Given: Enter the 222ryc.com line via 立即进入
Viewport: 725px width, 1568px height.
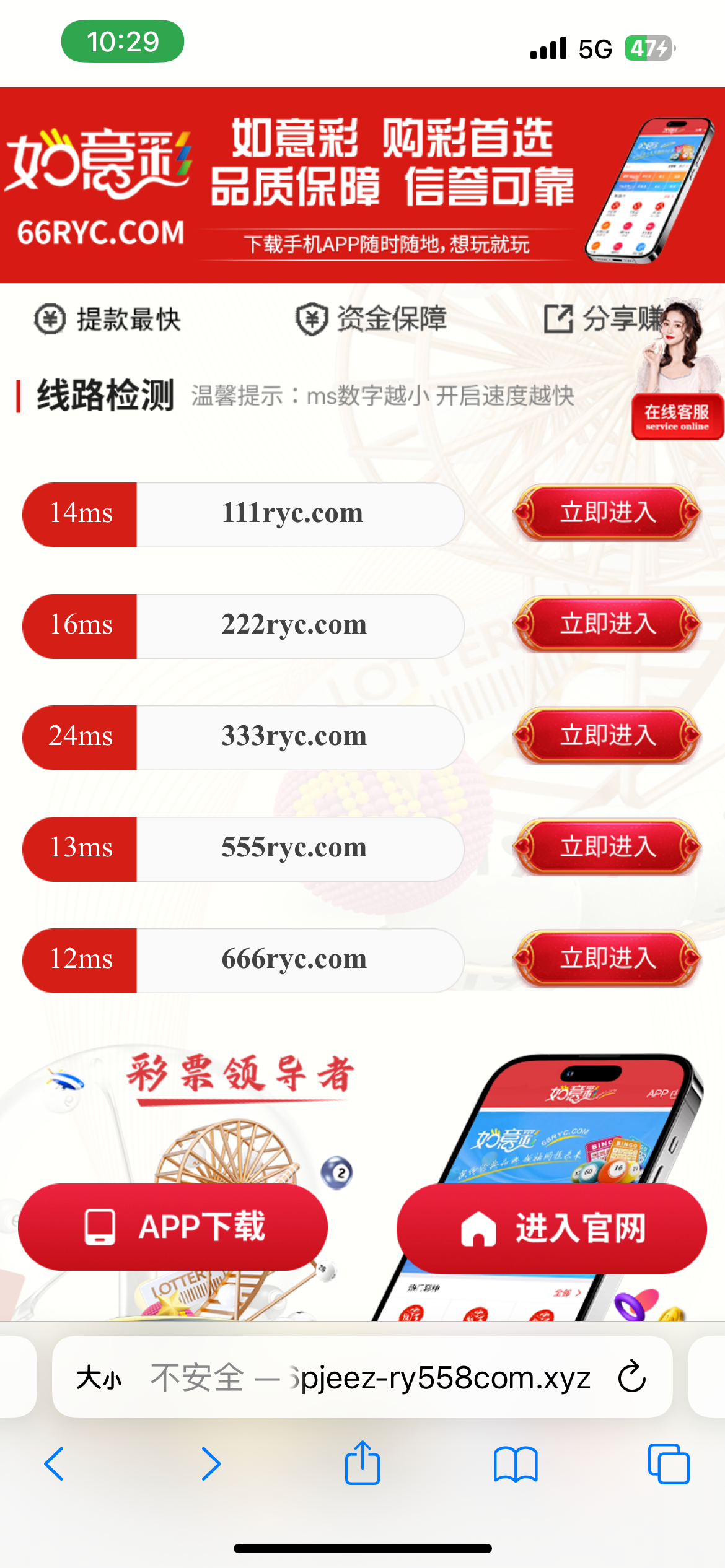Looking at the screenshot, I should [x=607, y=624].
